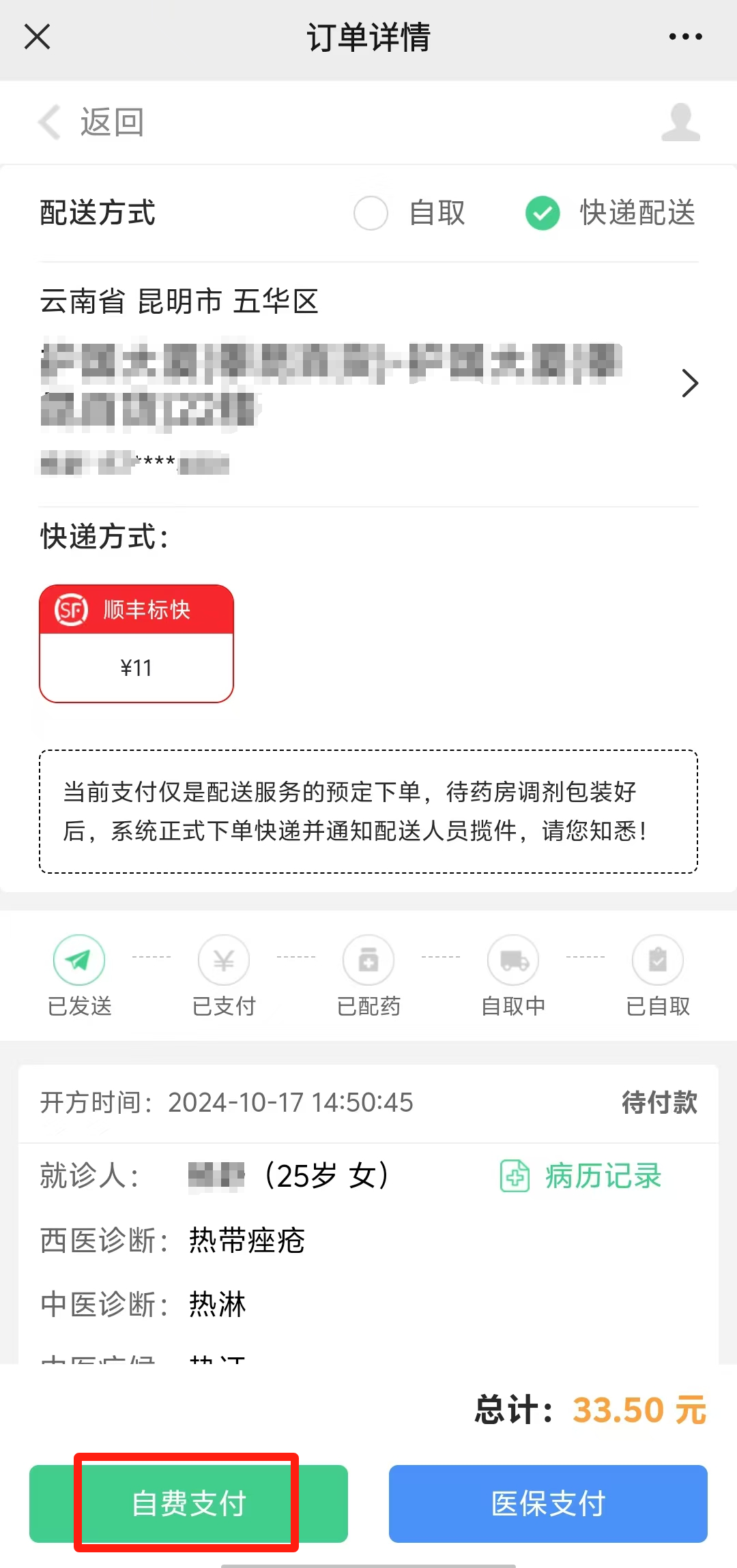The height and width of the screenshot is (1568, 737).
Task: Expand the delivery address details chevron
Action: 691,383
